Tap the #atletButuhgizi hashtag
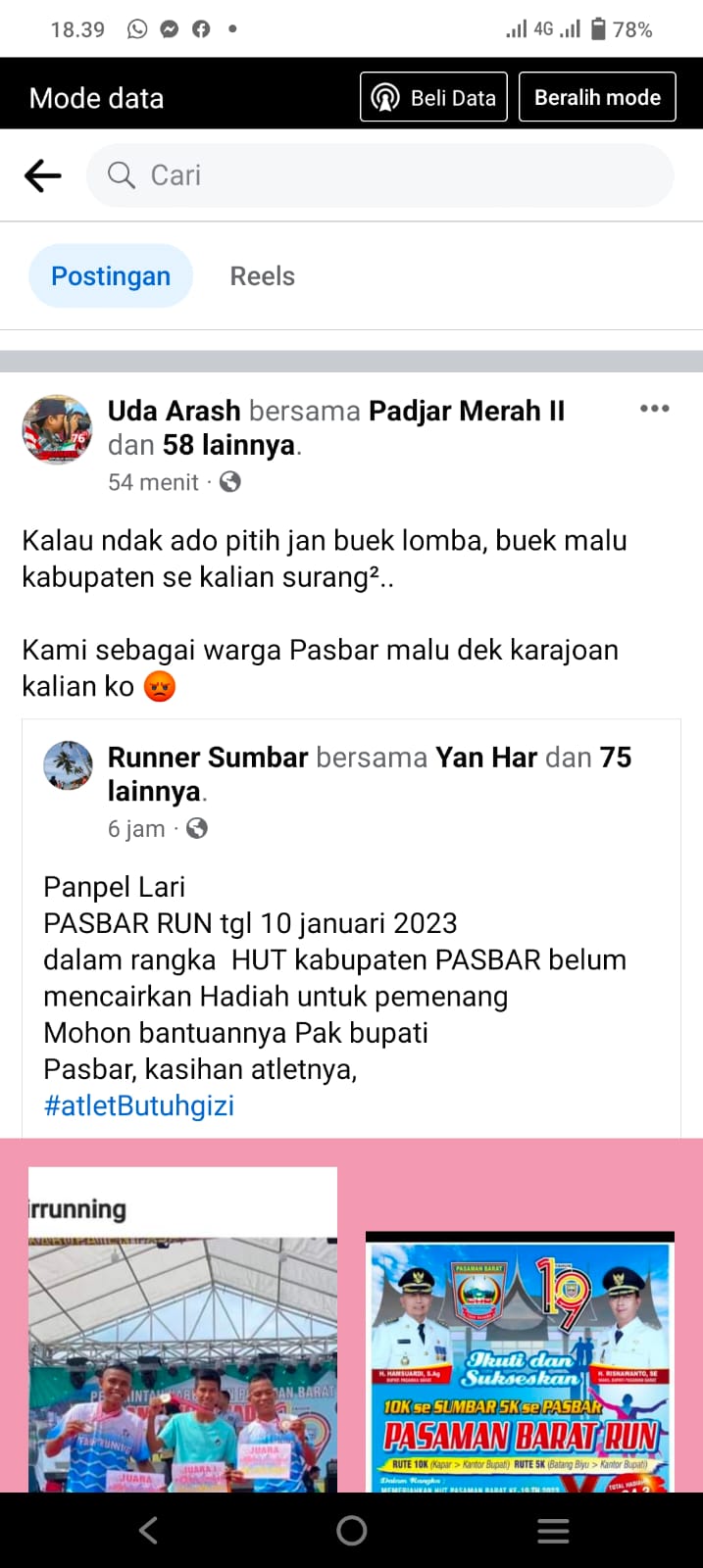Image resolution: width=703 pixels, height=1568 pixels. coord(139,1105)
